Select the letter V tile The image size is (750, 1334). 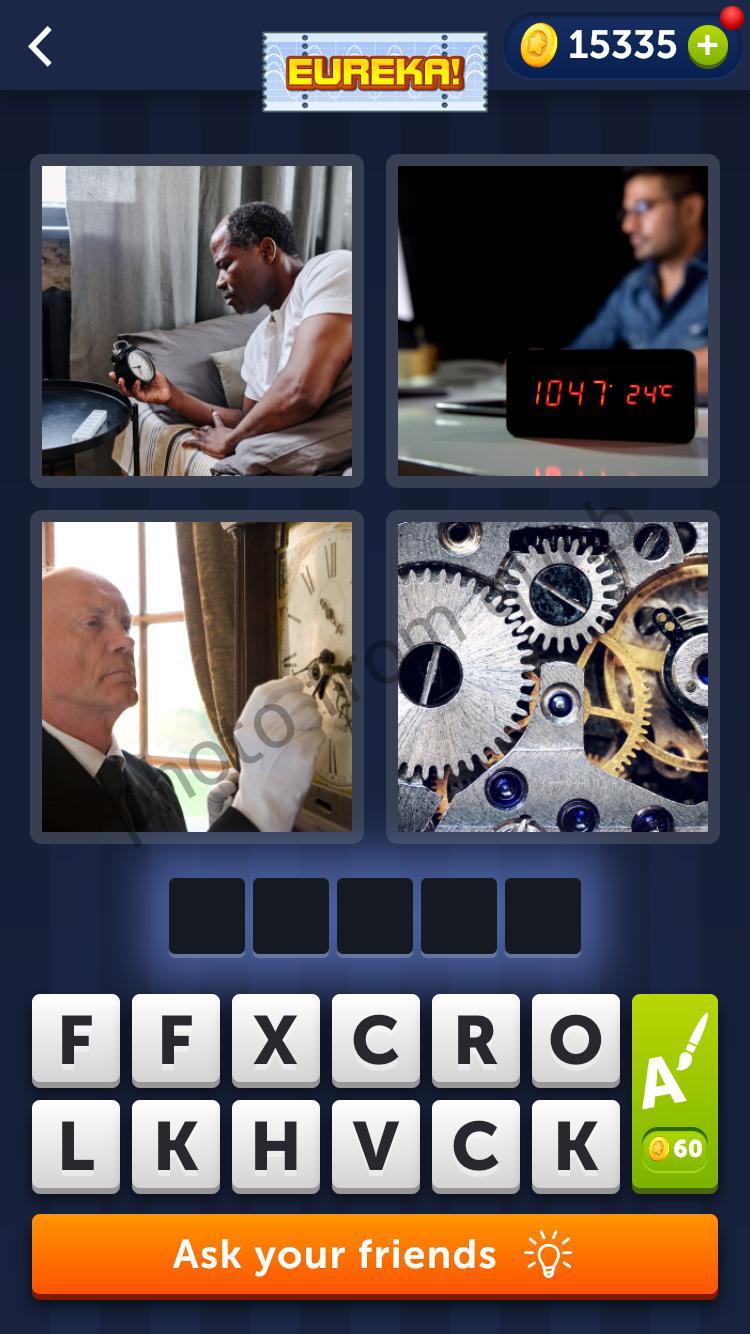[x=376, y=1146]
